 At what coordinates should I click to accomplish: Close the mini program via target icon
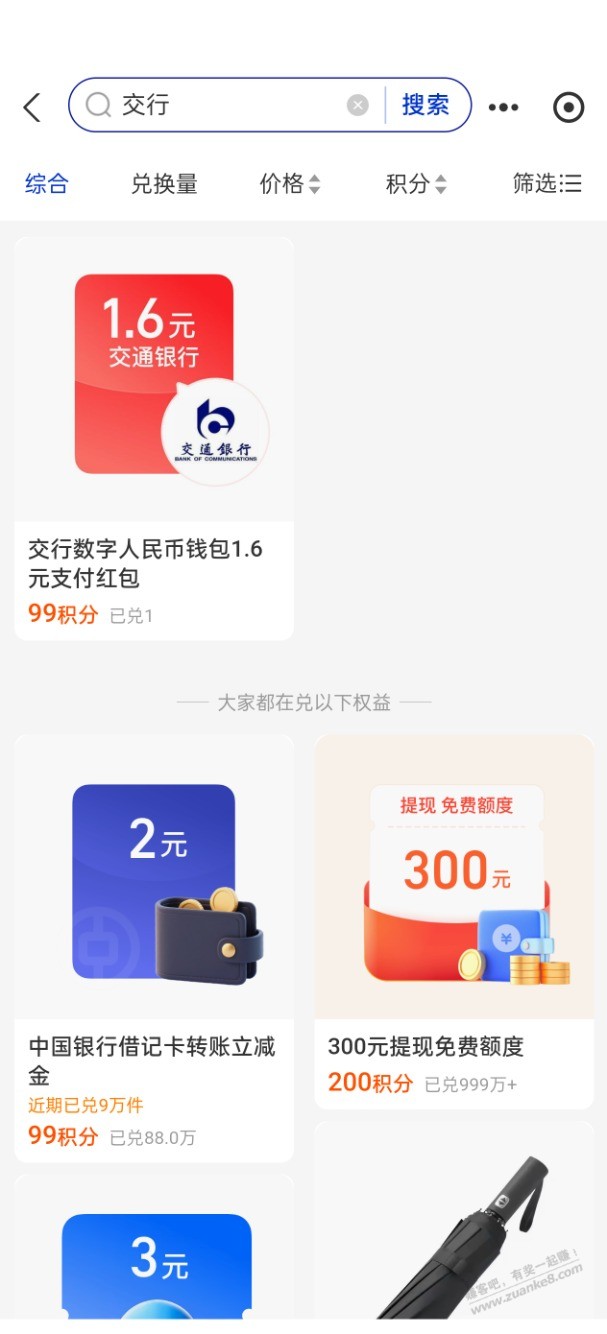[568, 107]
